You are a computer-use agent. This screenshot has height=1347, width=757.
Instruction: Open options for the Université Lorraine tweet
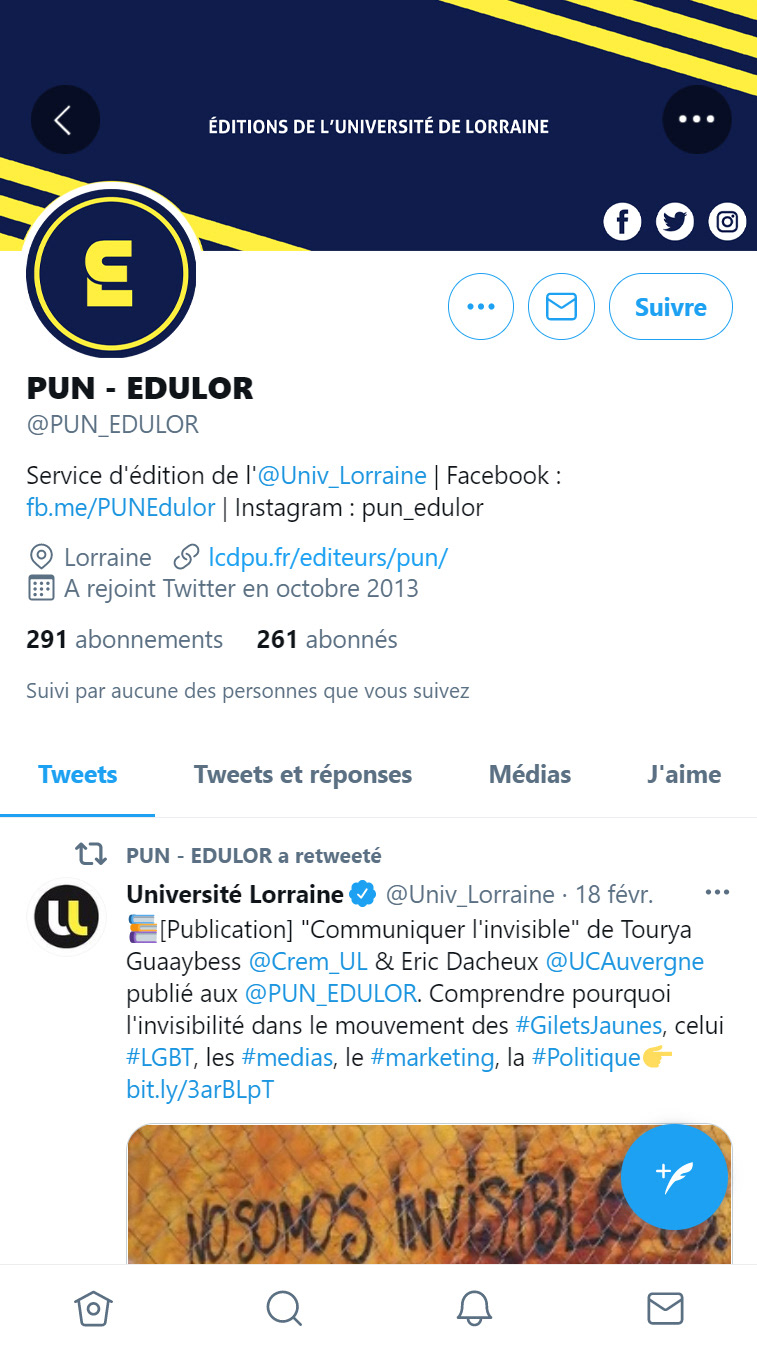tap(717, 892)
